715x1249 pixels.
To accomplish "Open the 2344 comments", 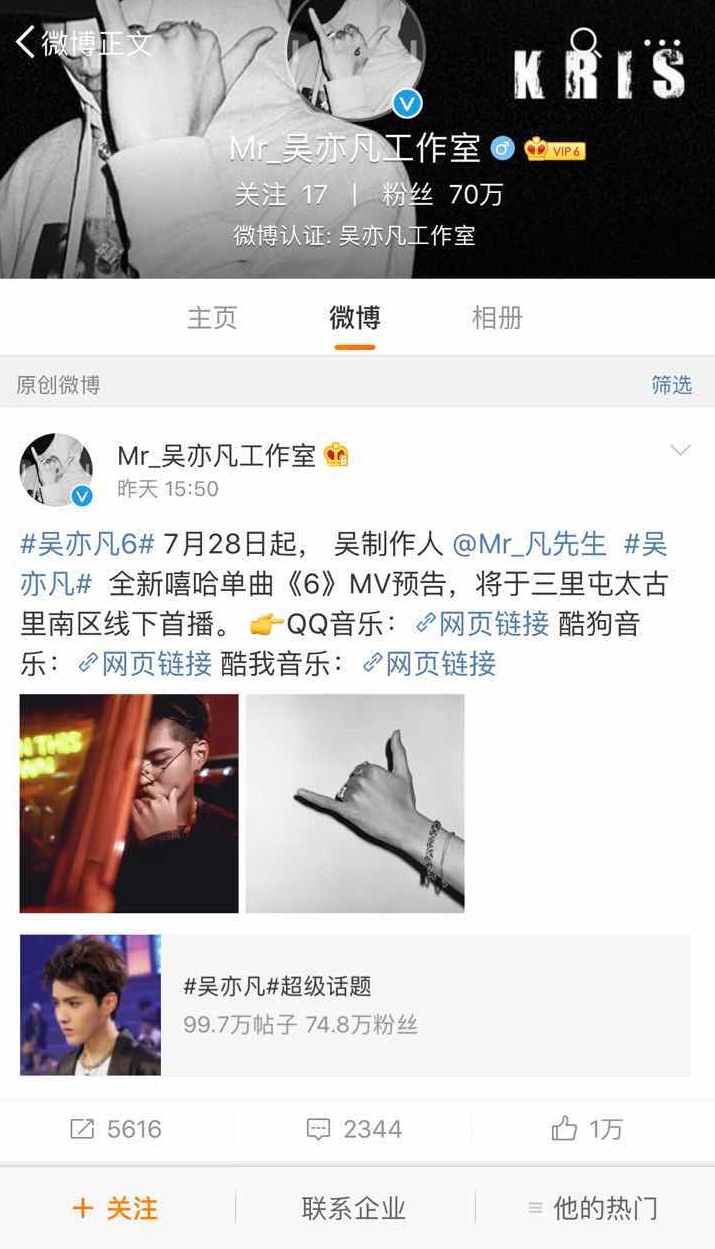I will click(354, 1129).
